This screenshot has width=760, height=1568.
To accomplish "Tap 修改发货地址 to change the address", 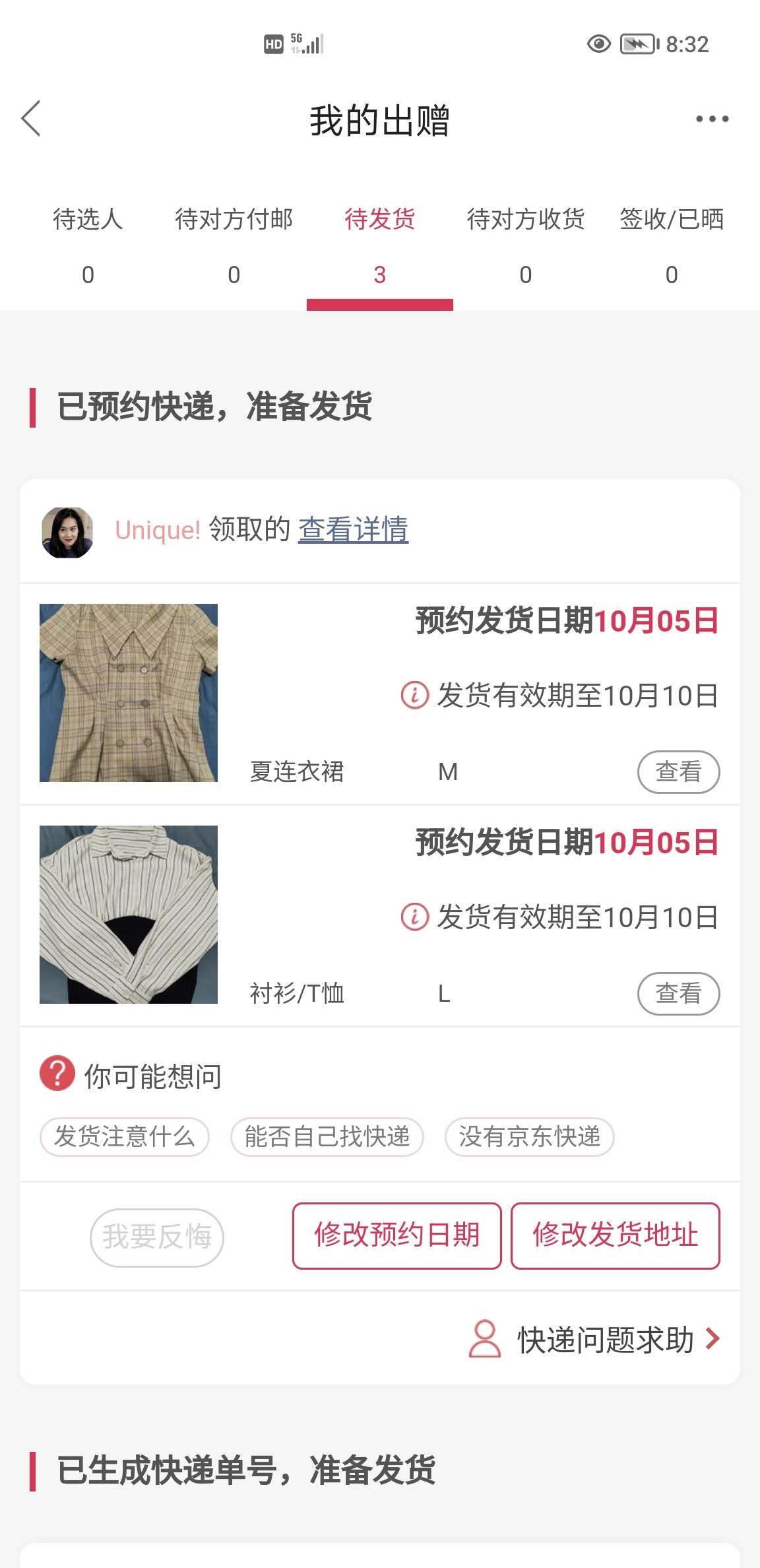I will 615,1235.
